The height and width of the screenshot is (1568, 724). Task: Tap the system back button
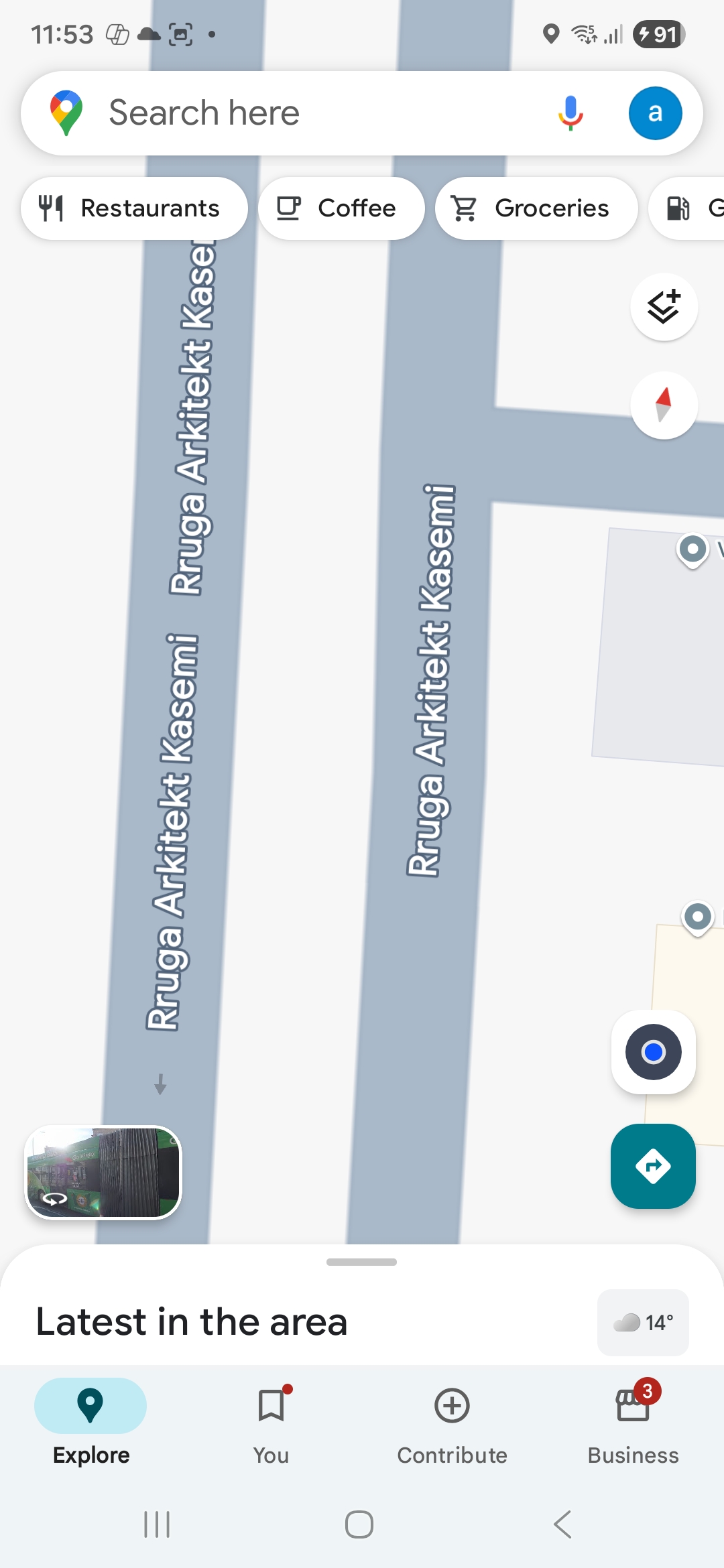click(563, 1524)
